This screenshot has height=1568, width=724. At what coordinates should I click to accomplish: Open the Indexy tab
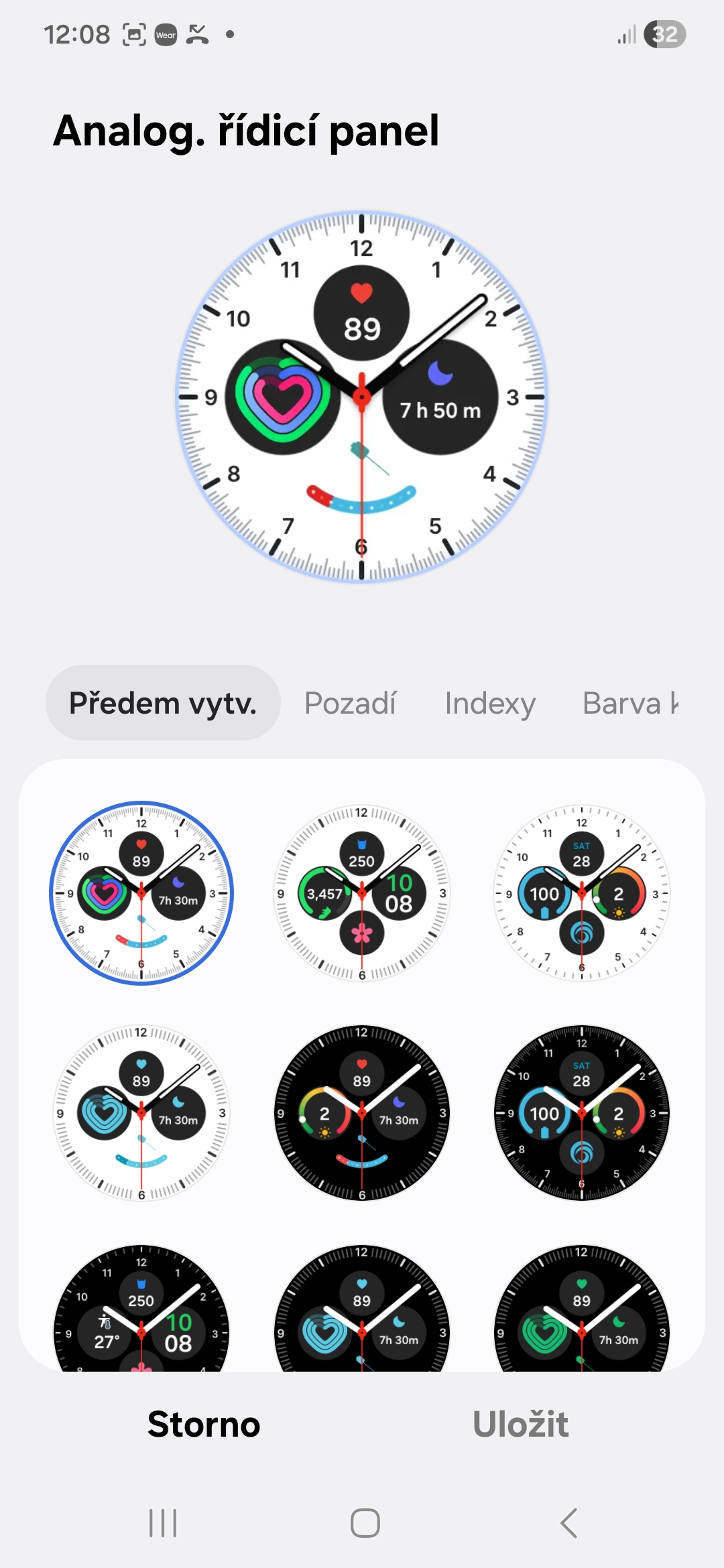click(490, 703)
